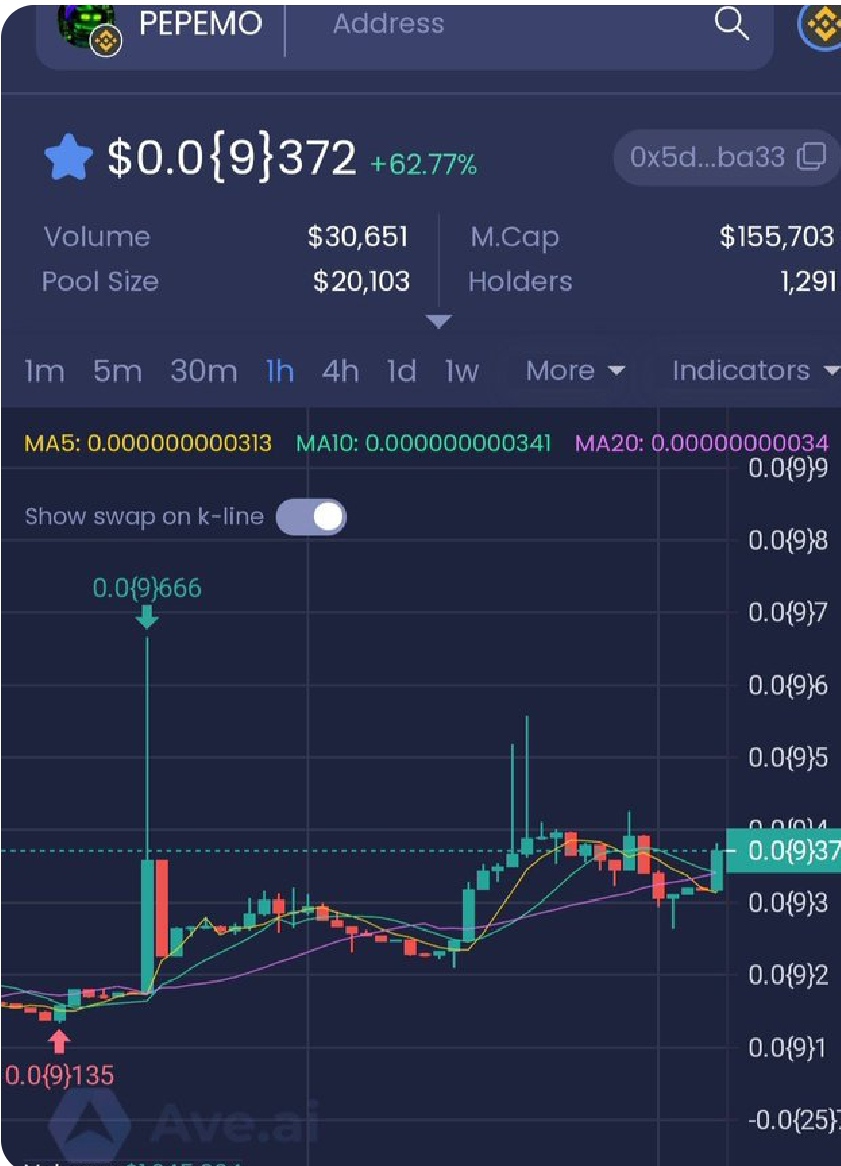
Task: Select the 1h timeframe
Action: (280, 371)
